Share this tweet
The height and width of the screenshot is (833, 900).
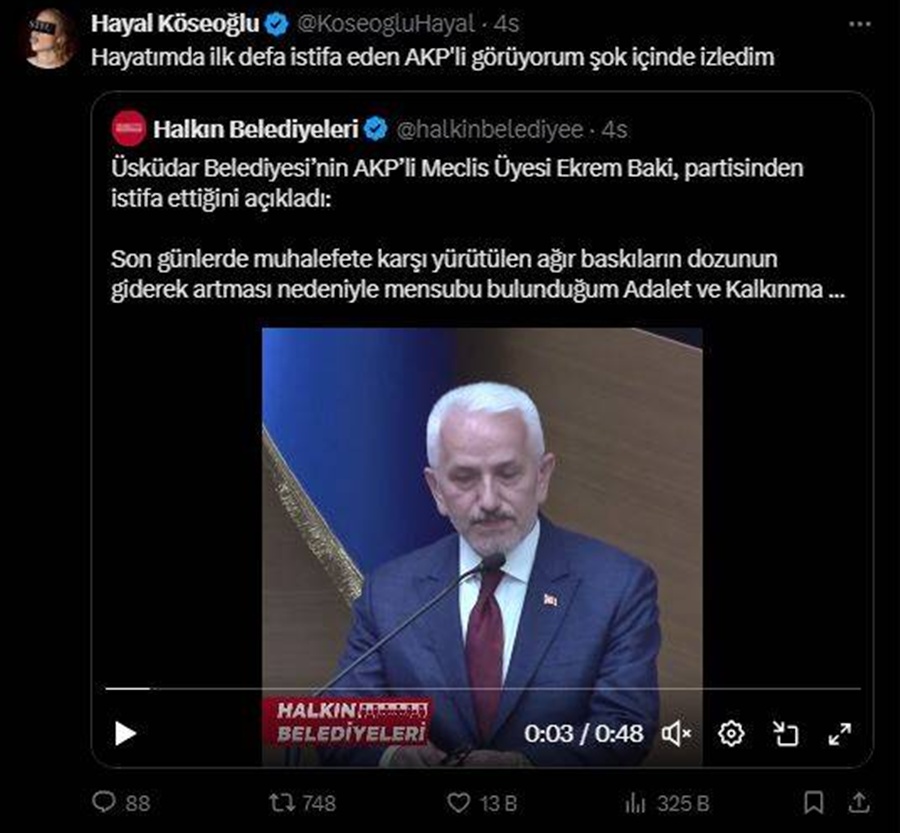point(858,802)
